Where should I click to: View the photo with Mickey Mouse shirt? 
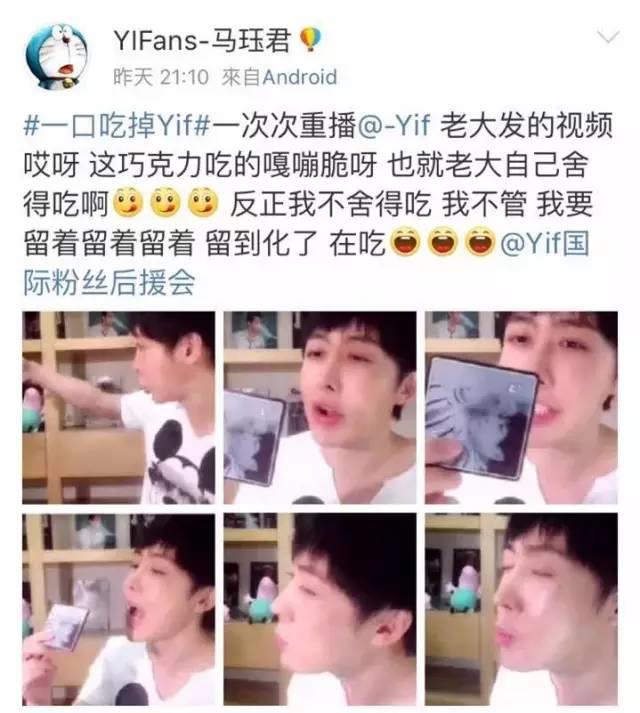[x=119, y=407]
